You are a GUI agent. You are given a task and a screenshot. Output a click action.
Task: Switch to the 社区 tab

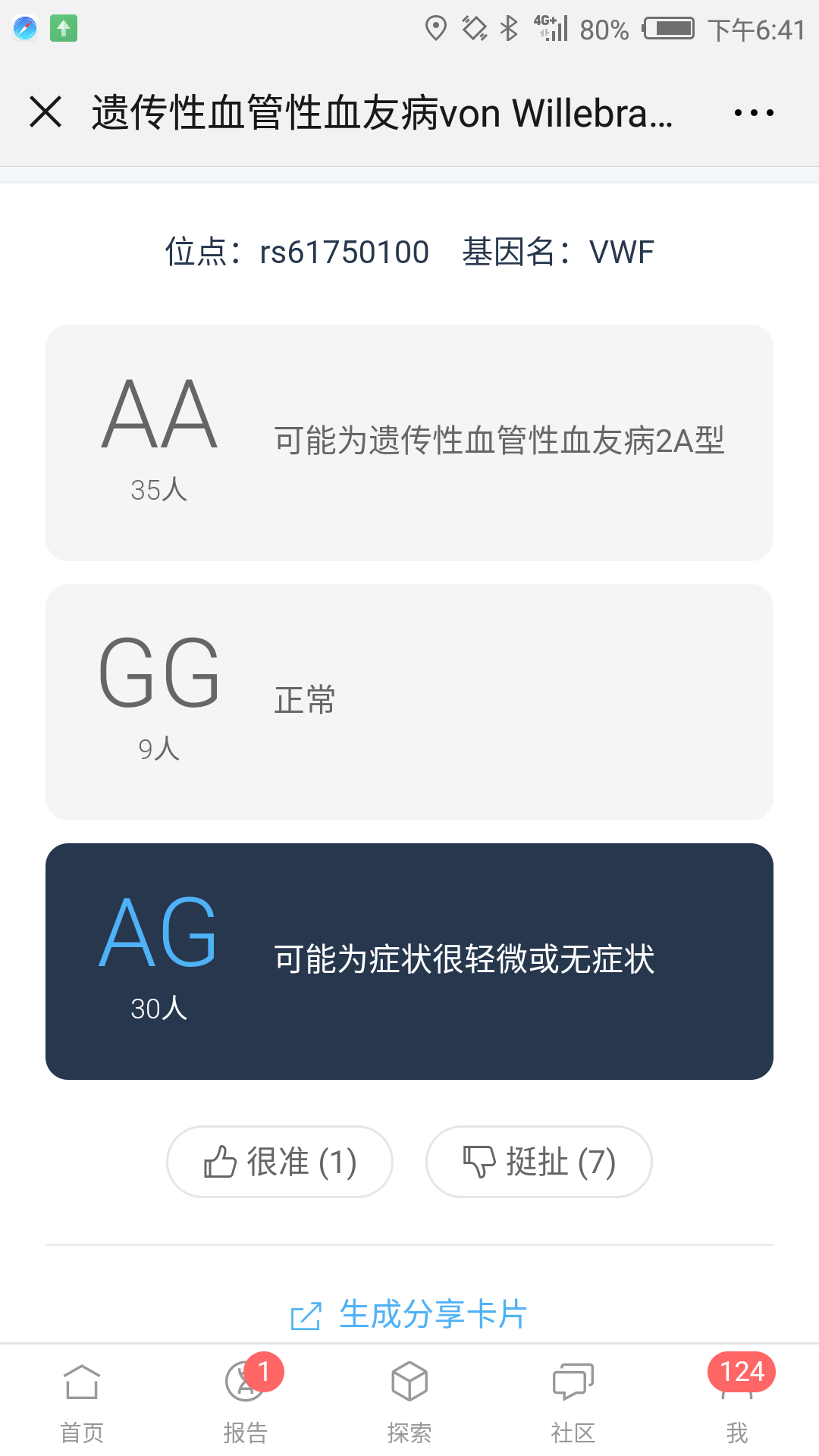[x=573, y=1401]
